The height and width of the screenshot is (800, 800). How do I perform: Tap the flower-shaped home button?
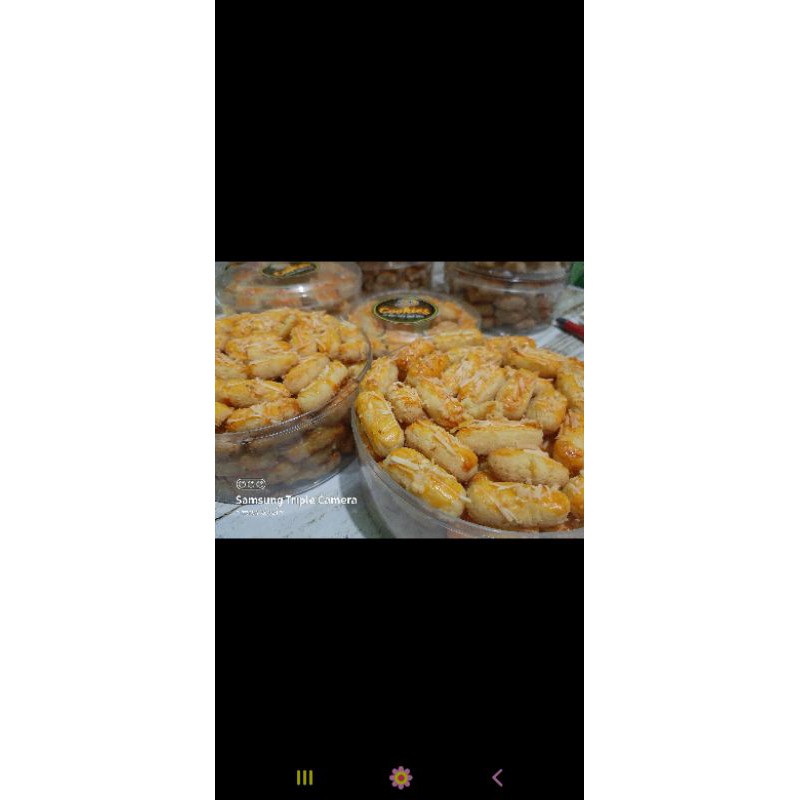400,777
